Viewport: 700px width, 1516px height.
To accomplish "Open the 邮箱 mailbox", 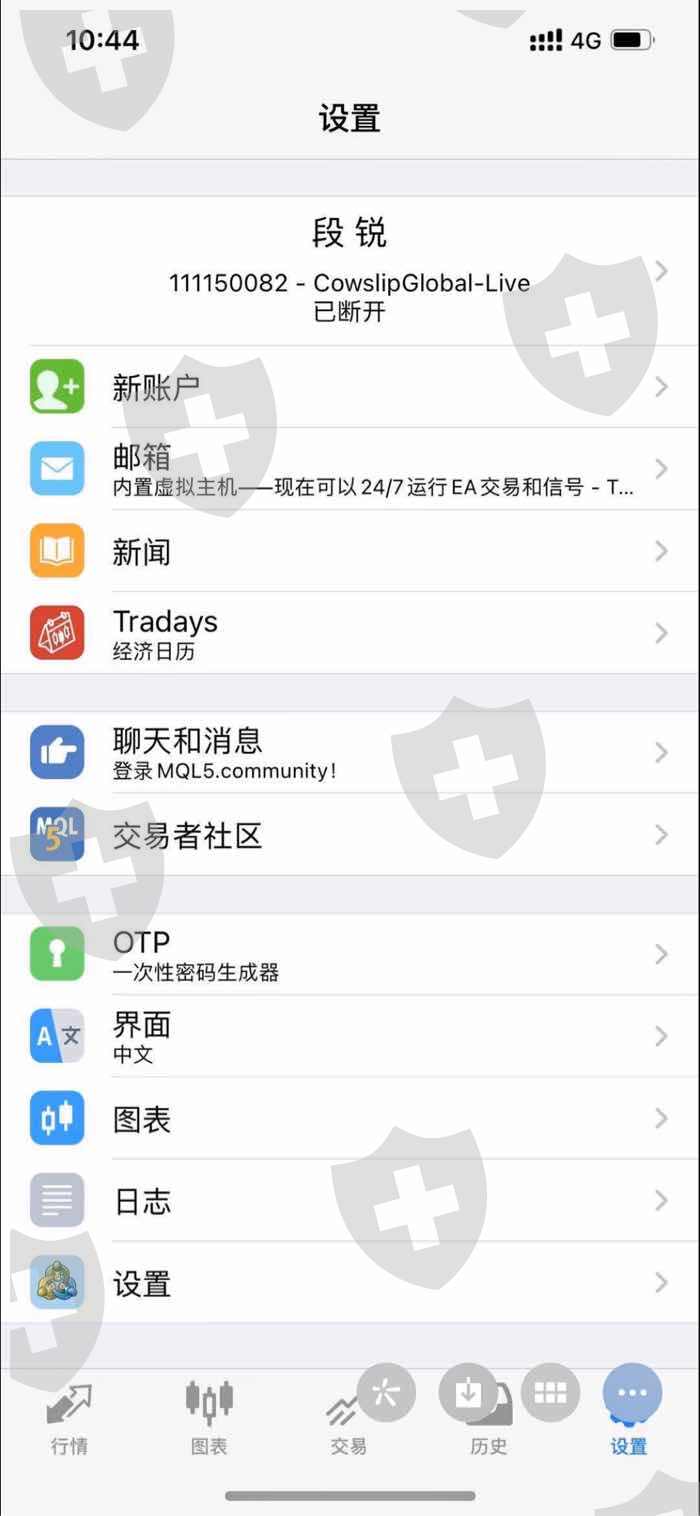I will pyautogui.click(x=350, y=469).
